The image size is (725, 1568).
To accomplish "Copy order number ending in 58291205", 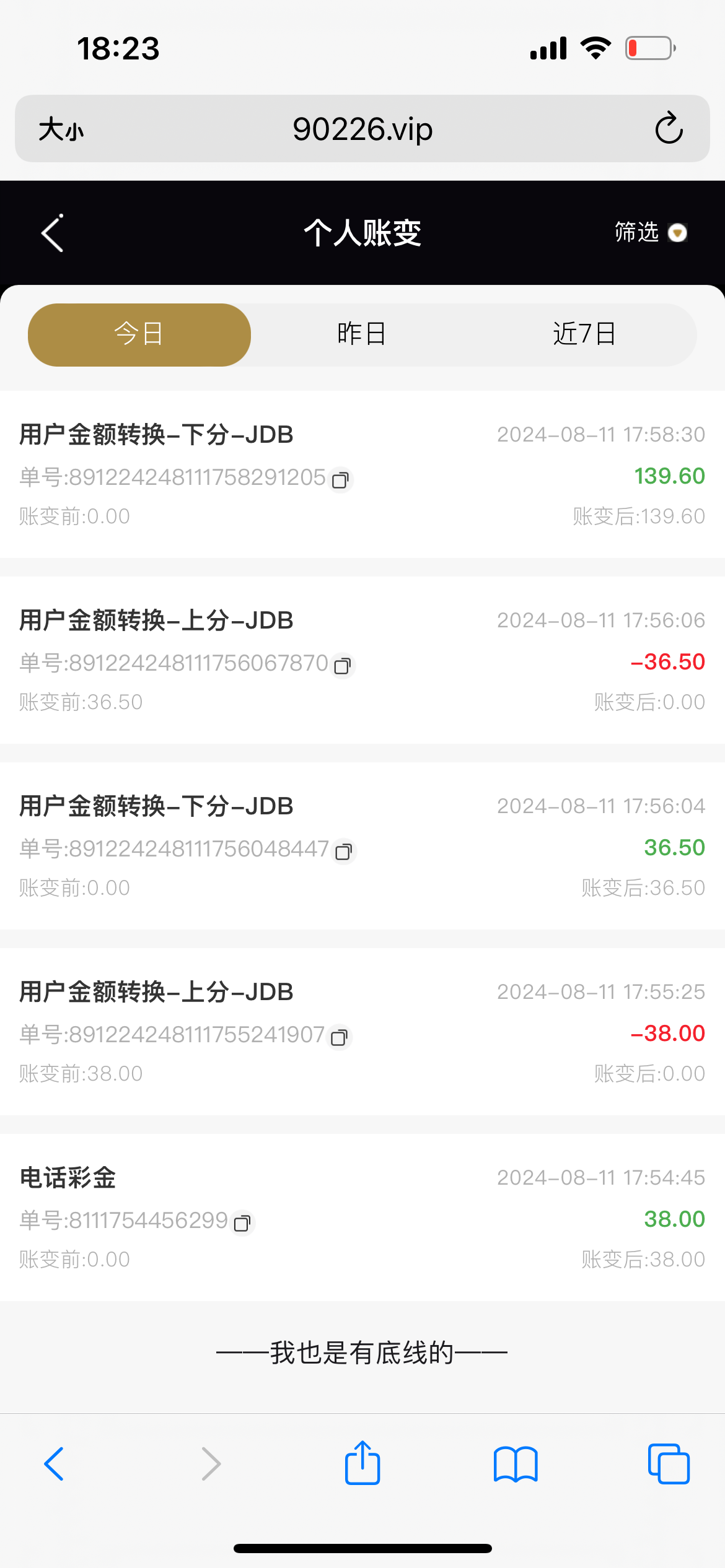I will (340, 480).
